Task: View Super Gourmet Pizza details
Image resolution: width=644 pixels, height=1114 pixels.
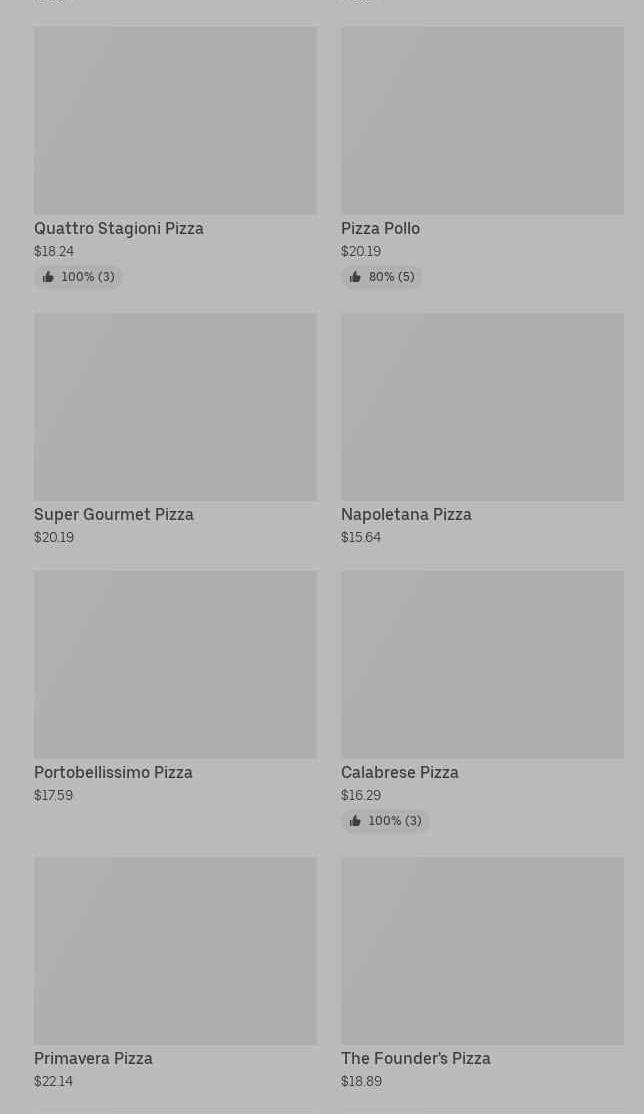Action: coord(175,430)
